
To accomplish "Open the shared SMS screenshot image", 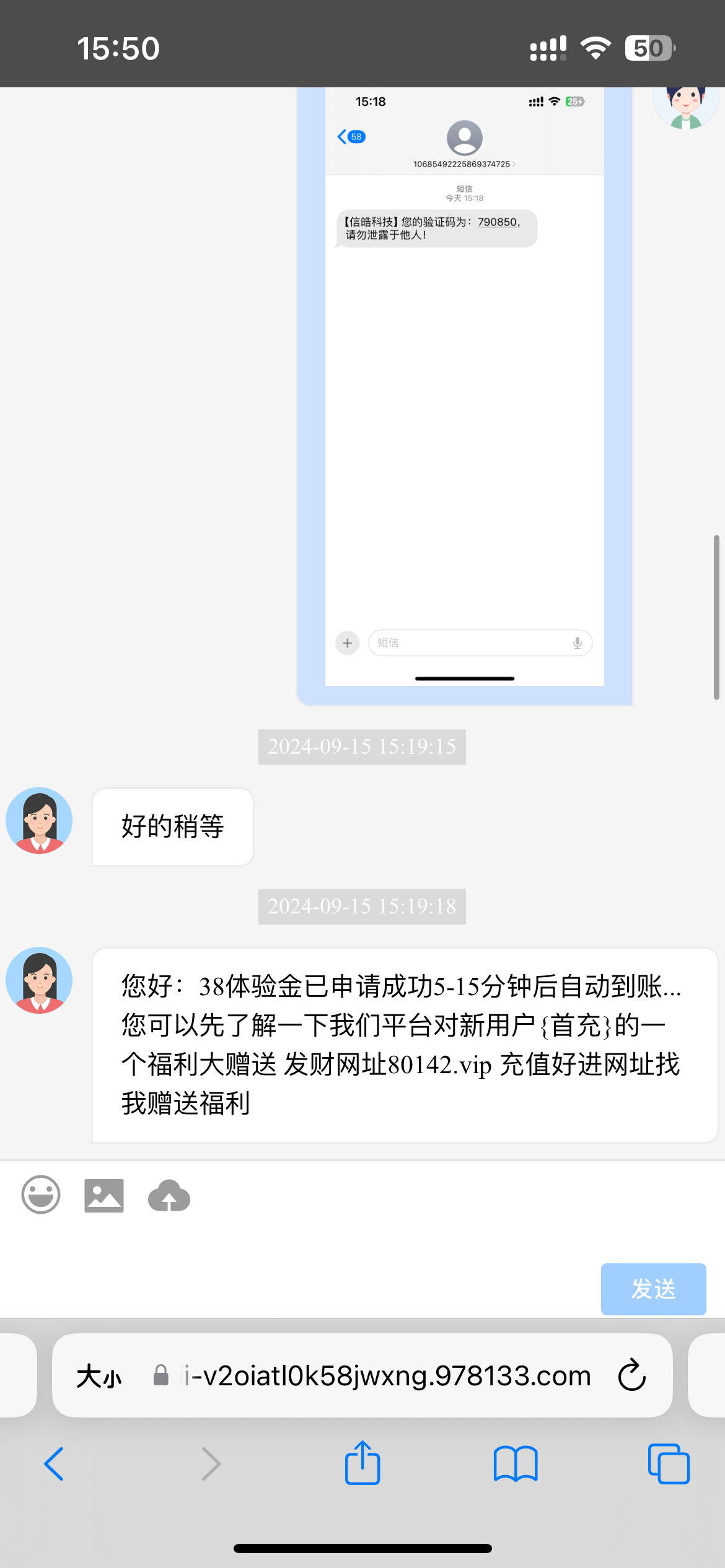I will (464, 396).
